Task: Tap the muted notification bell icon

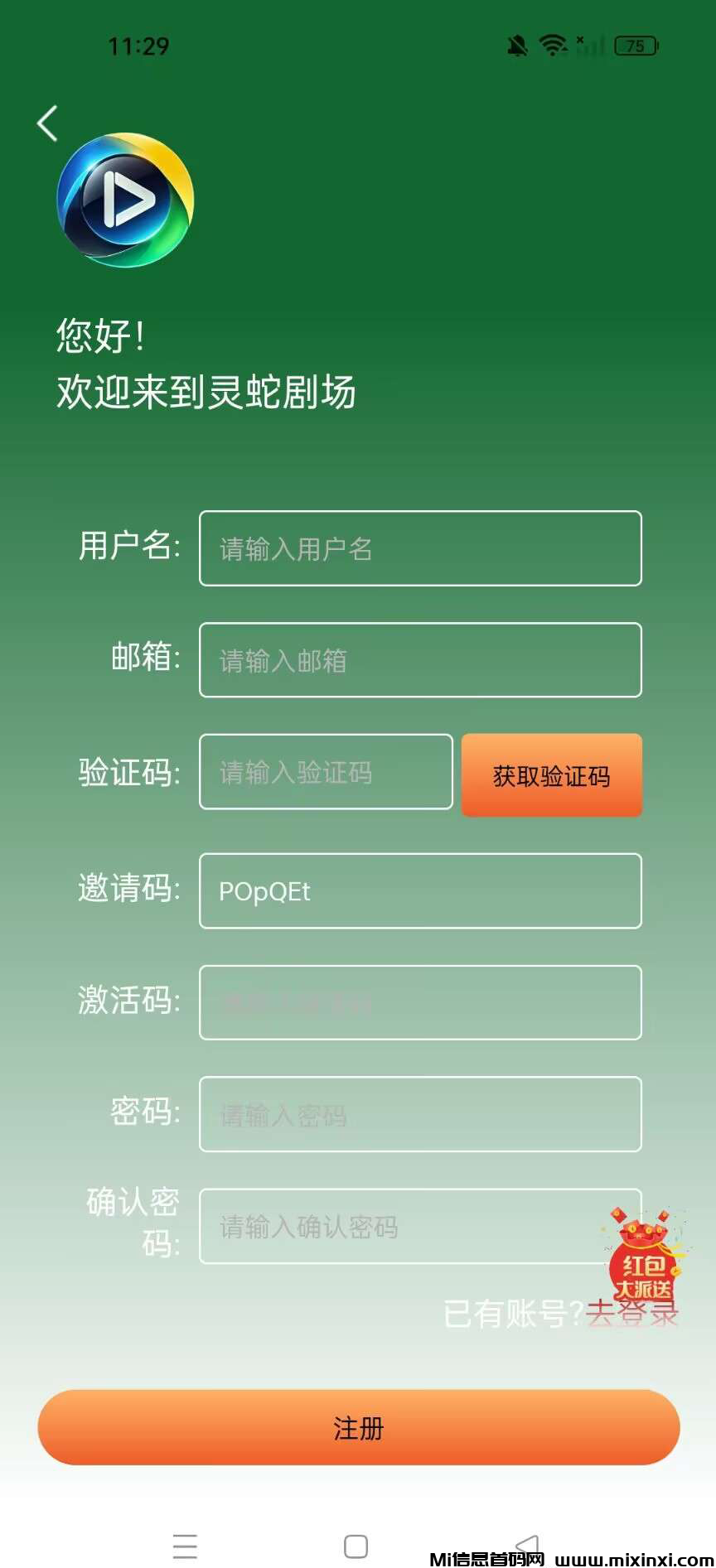Action: [x=518, y=46]
